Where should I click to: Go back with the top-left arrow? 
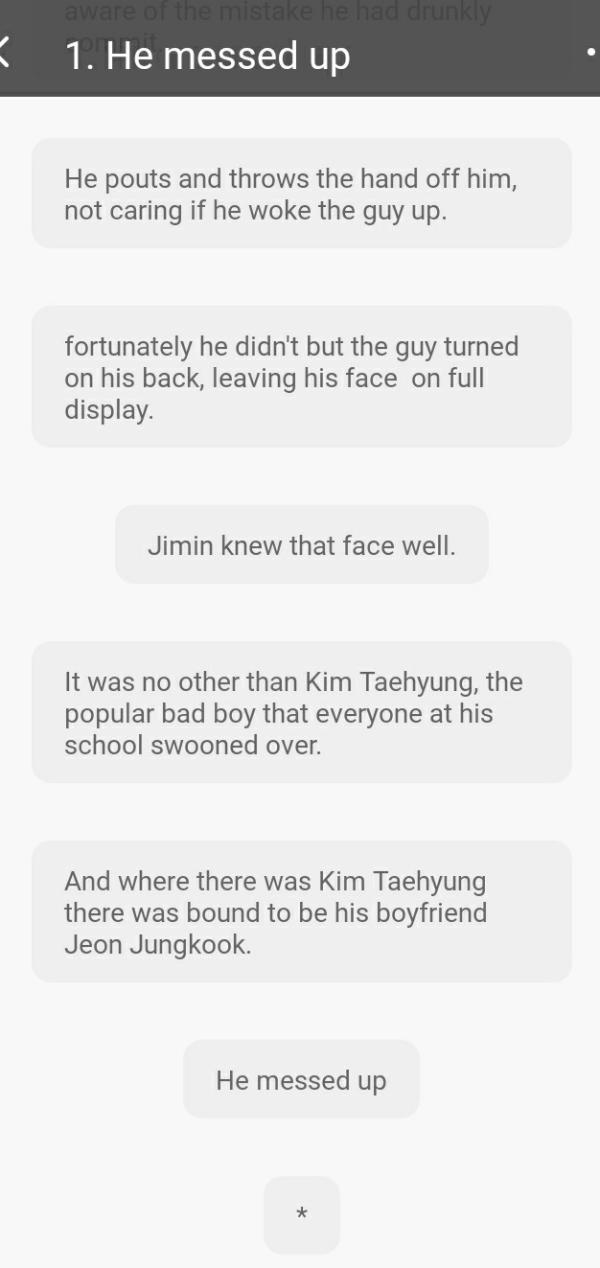click(x=4, y=53)
